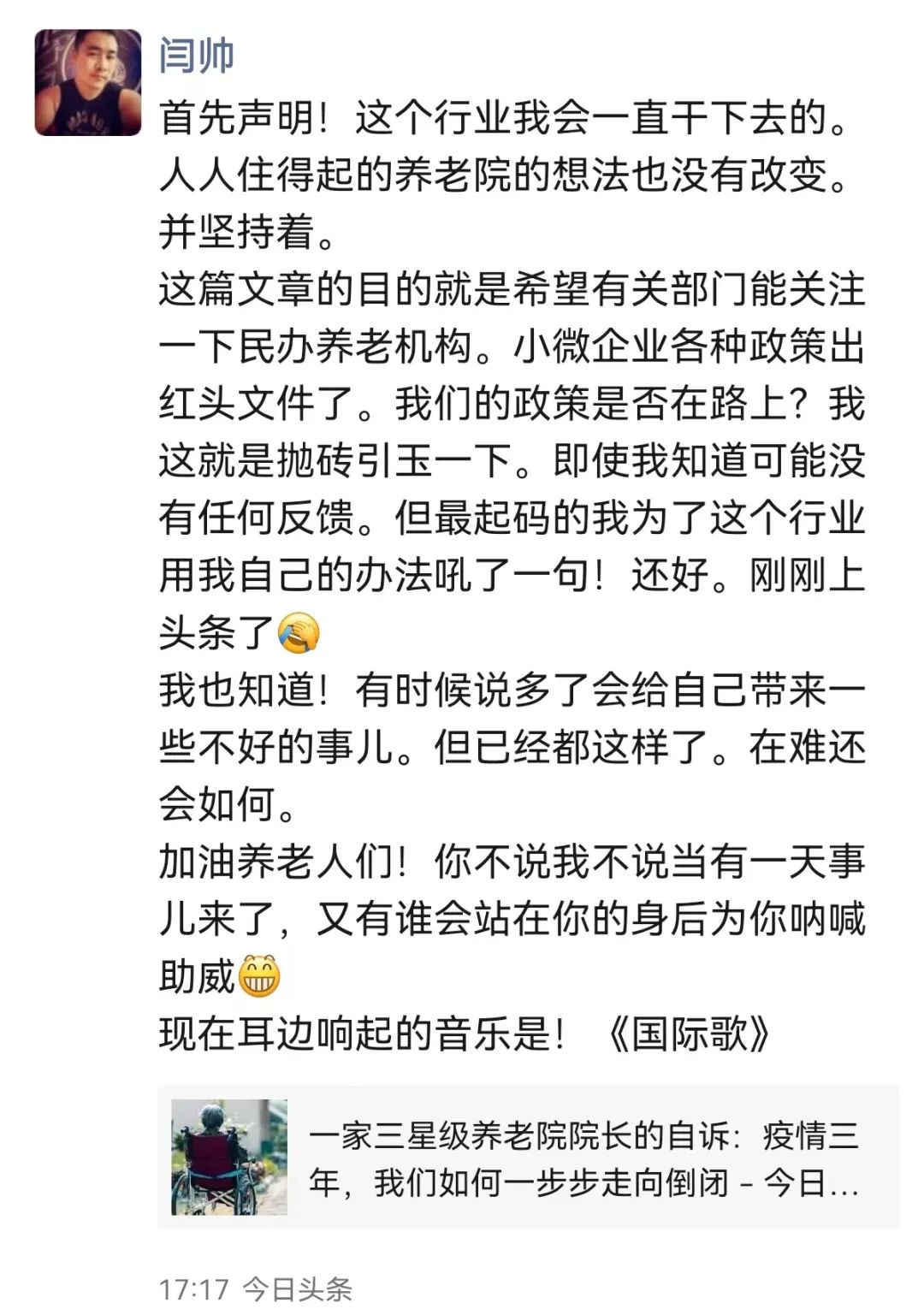Image resolution: width=924 pixels, height=1315 pixels.
Task: Open 闫帅's profile avatar
Action: coord(88,82)
